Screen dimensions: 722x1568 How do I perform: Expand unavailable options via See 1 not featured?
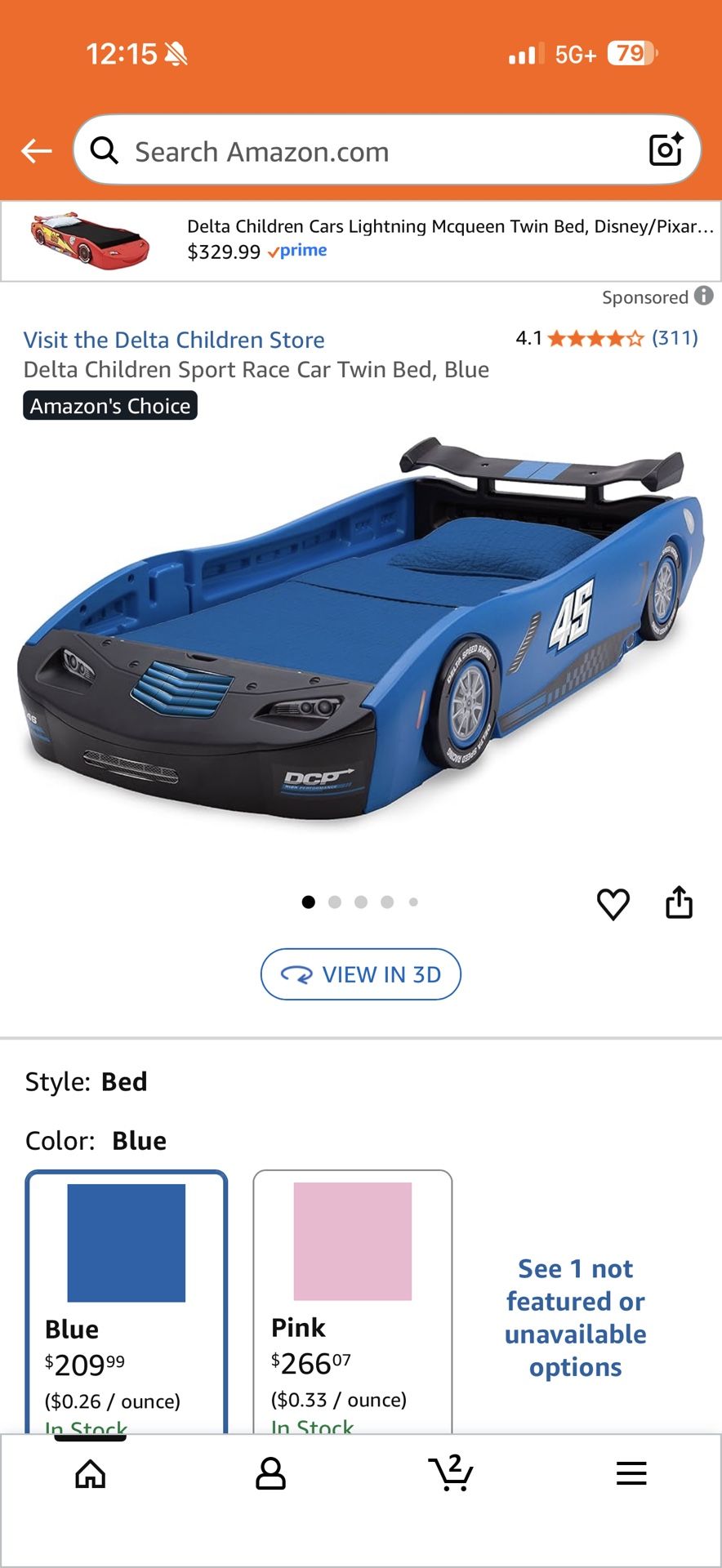click(x=574, y=1317)
